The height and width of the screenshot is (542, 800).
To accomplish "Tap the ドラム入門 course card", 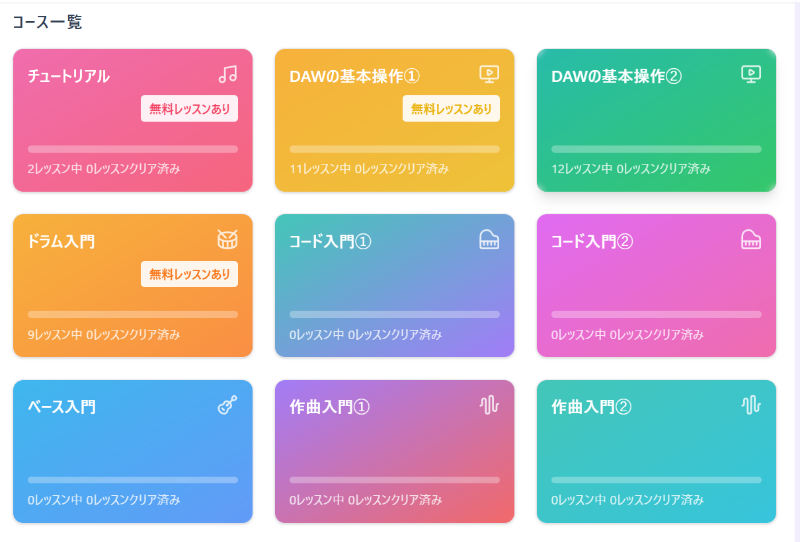I will 132,285.
